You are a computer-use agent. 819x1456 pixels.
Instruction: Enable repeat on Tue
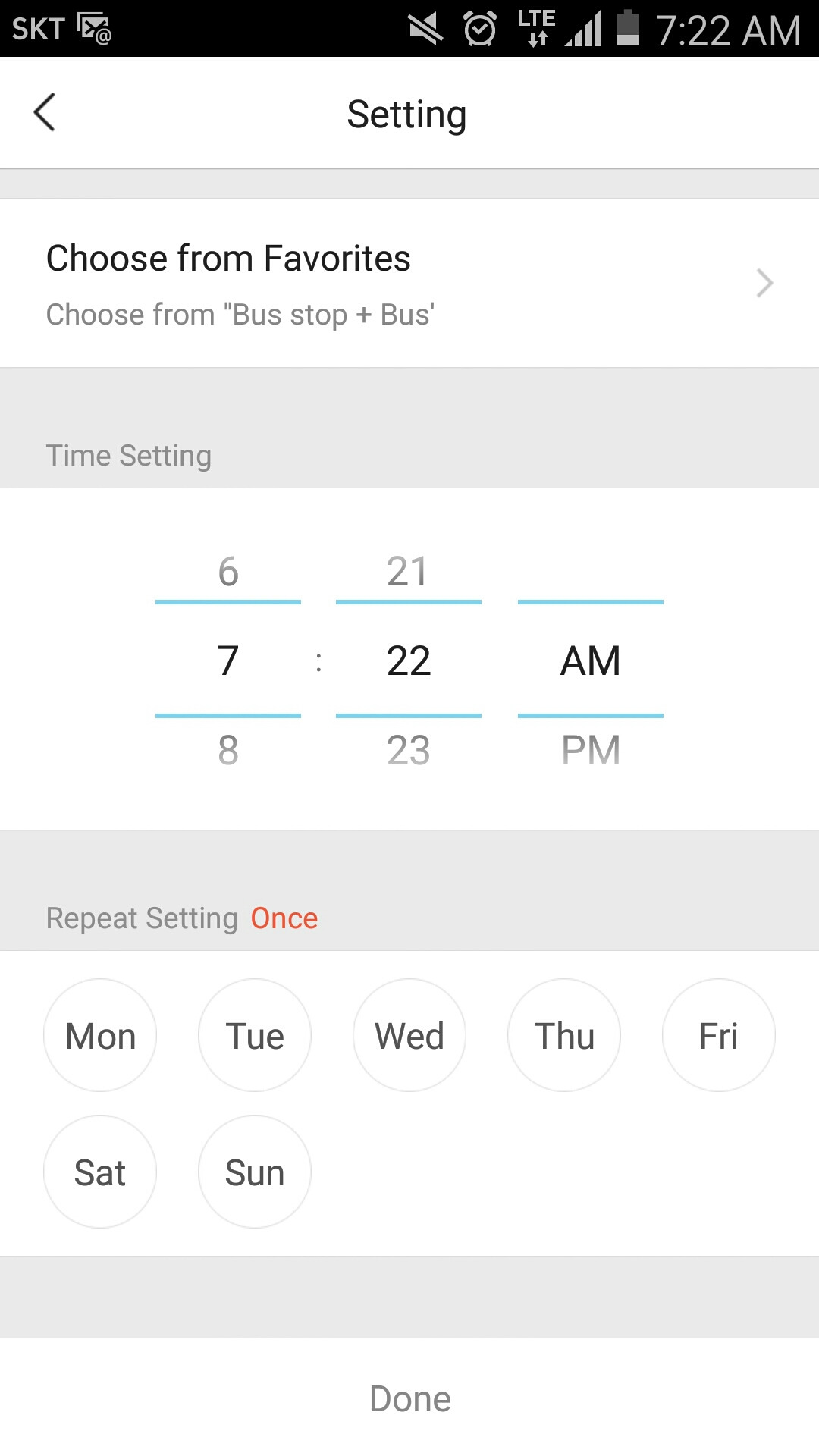[255, 1035]
